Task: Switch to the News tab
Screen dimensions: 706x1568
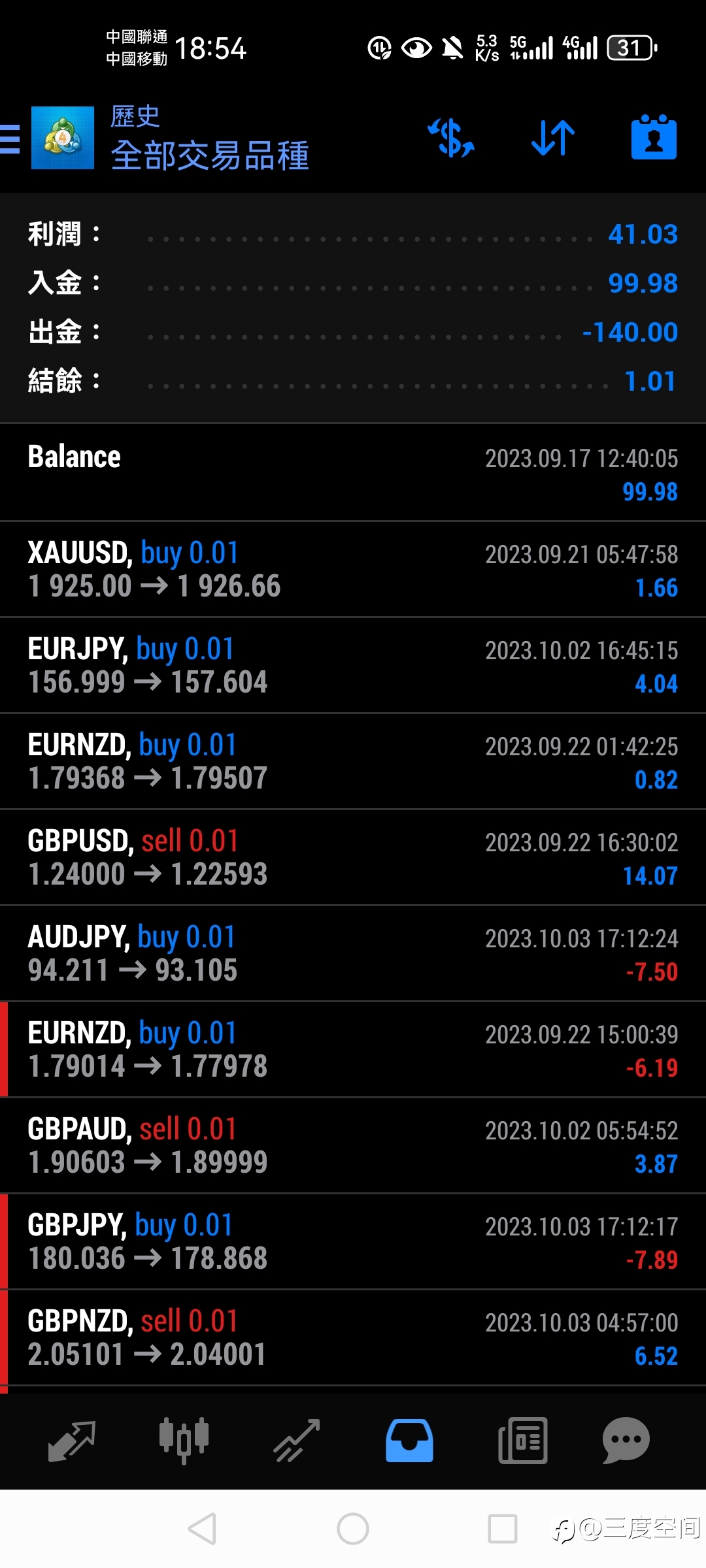Action: tap(523, 1441)
